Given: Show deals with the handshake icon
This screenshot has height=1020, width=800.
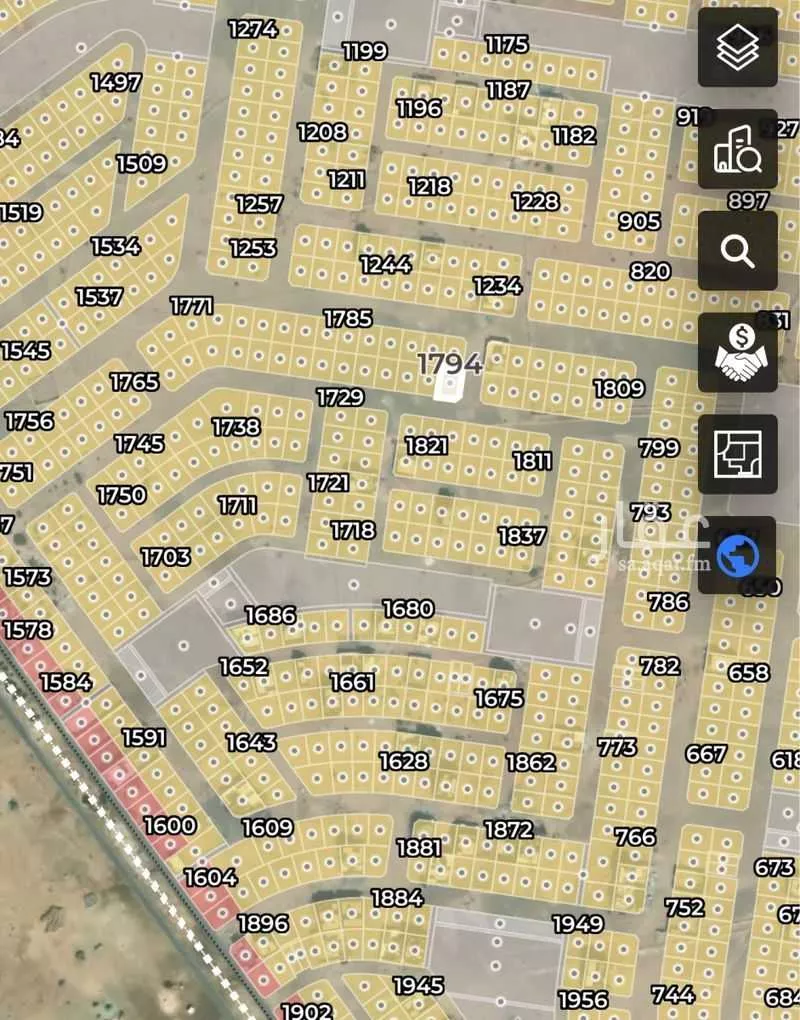Looking at the screenshot, I should pyautogui.click(x=738, y=353).
